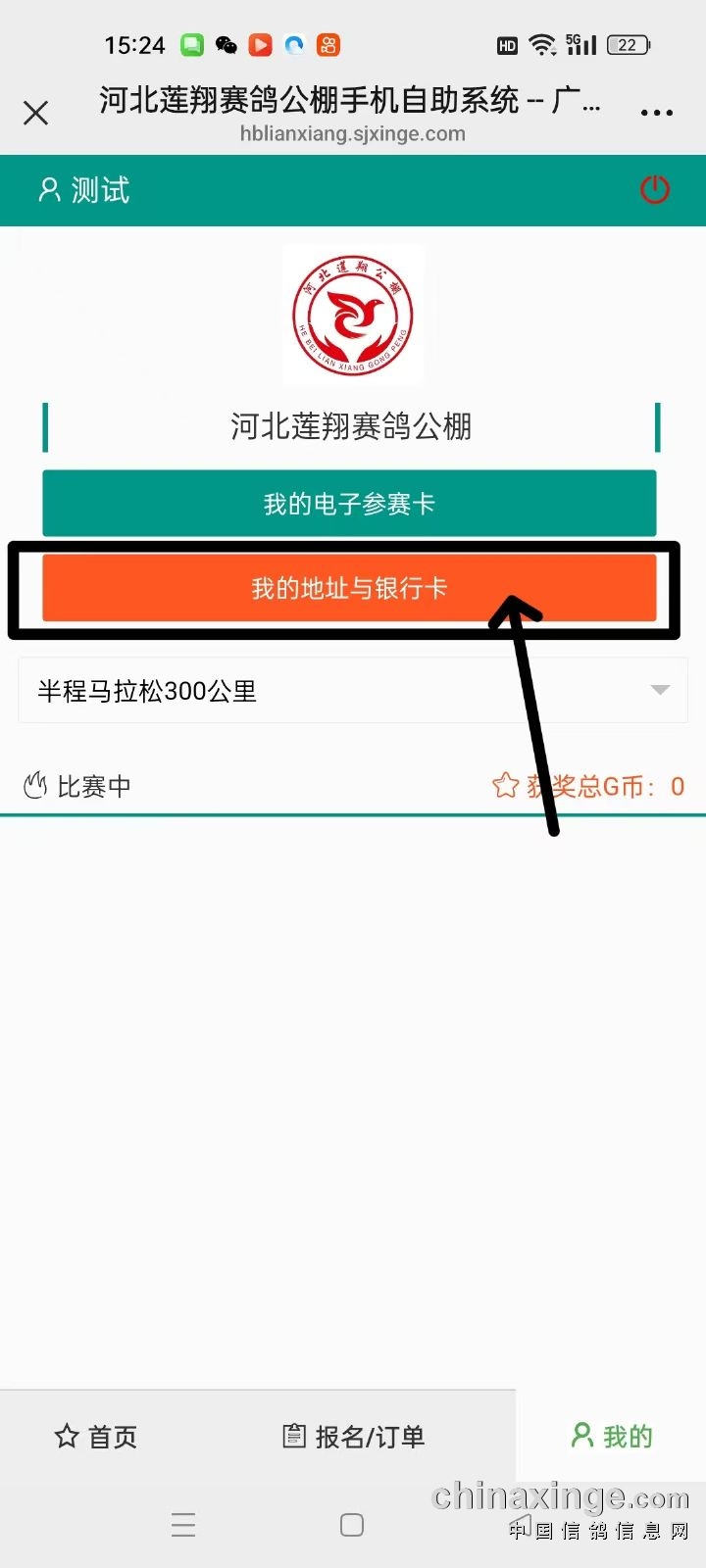Switch to the 首页 tab
Screen dimensions: 706x1568
[x=96, y=1437]
